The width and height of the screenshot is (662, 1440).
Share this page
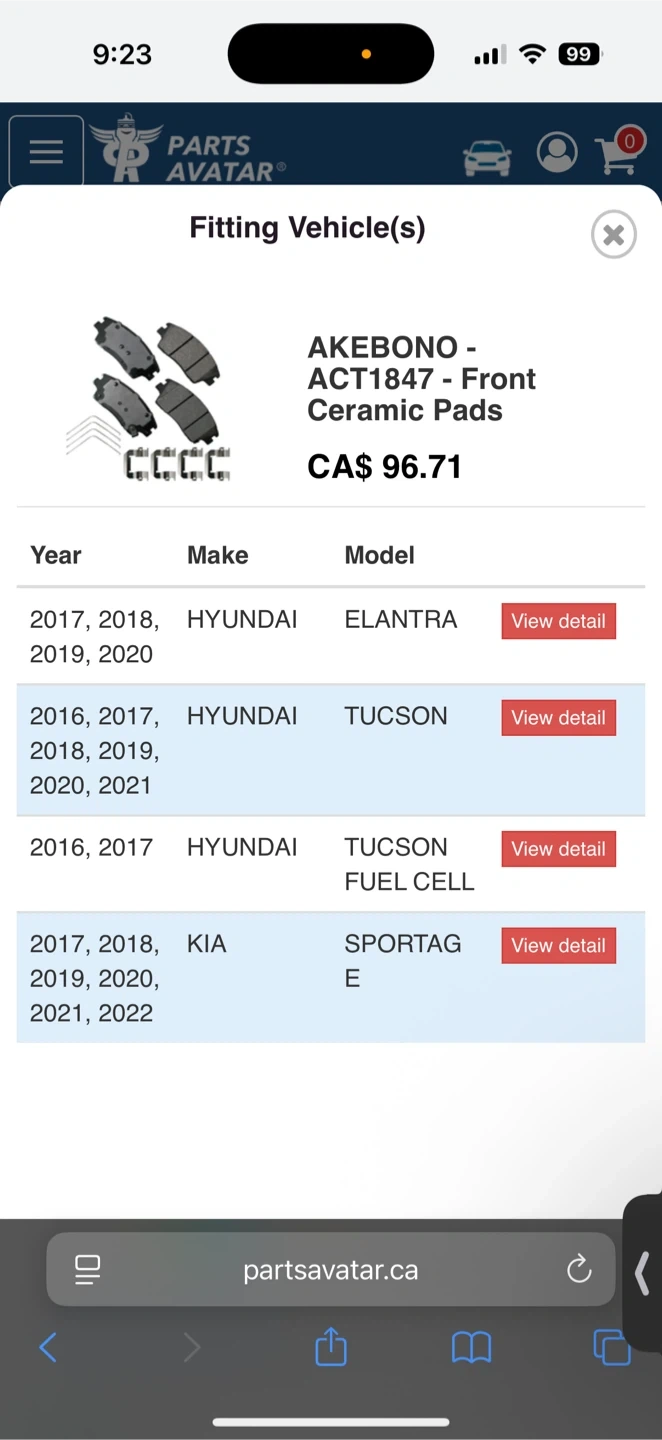click(x=331, y=1347)
